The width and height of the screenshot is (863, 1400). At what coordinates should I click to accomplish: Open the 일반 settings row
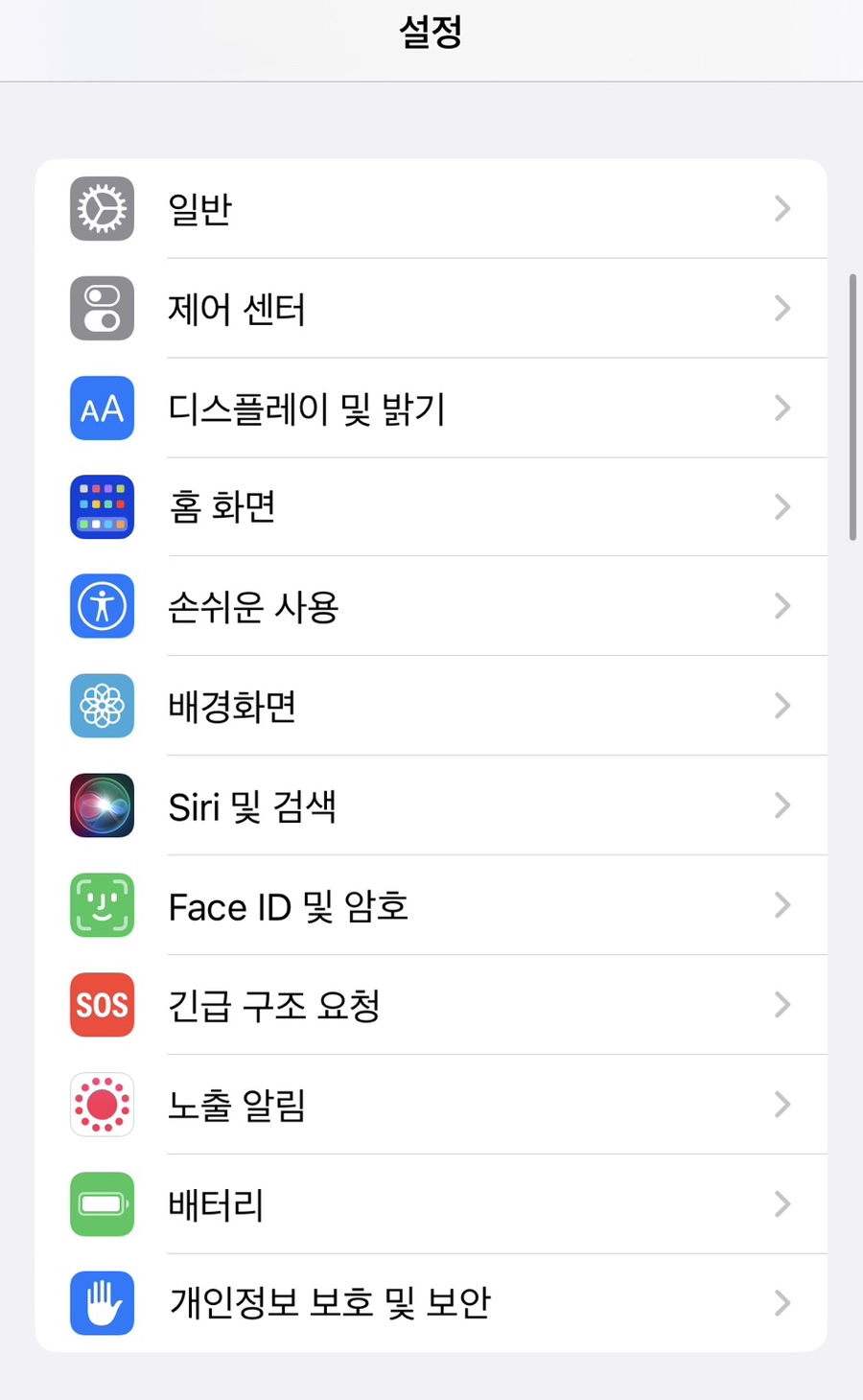click(431, 208)
